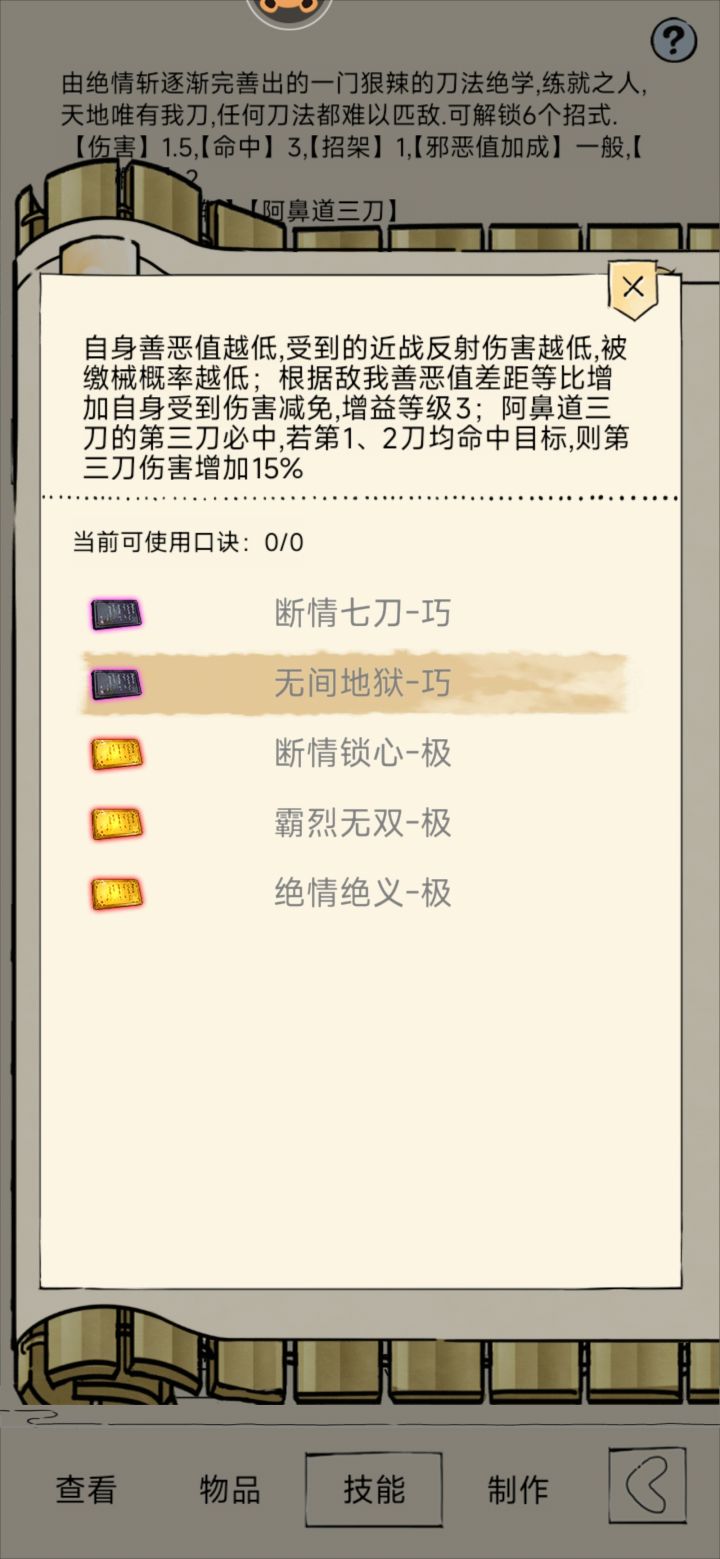720x1559 pixels.
Task: Select the 断情七刀-巧 formula
Action: [363, 613]
